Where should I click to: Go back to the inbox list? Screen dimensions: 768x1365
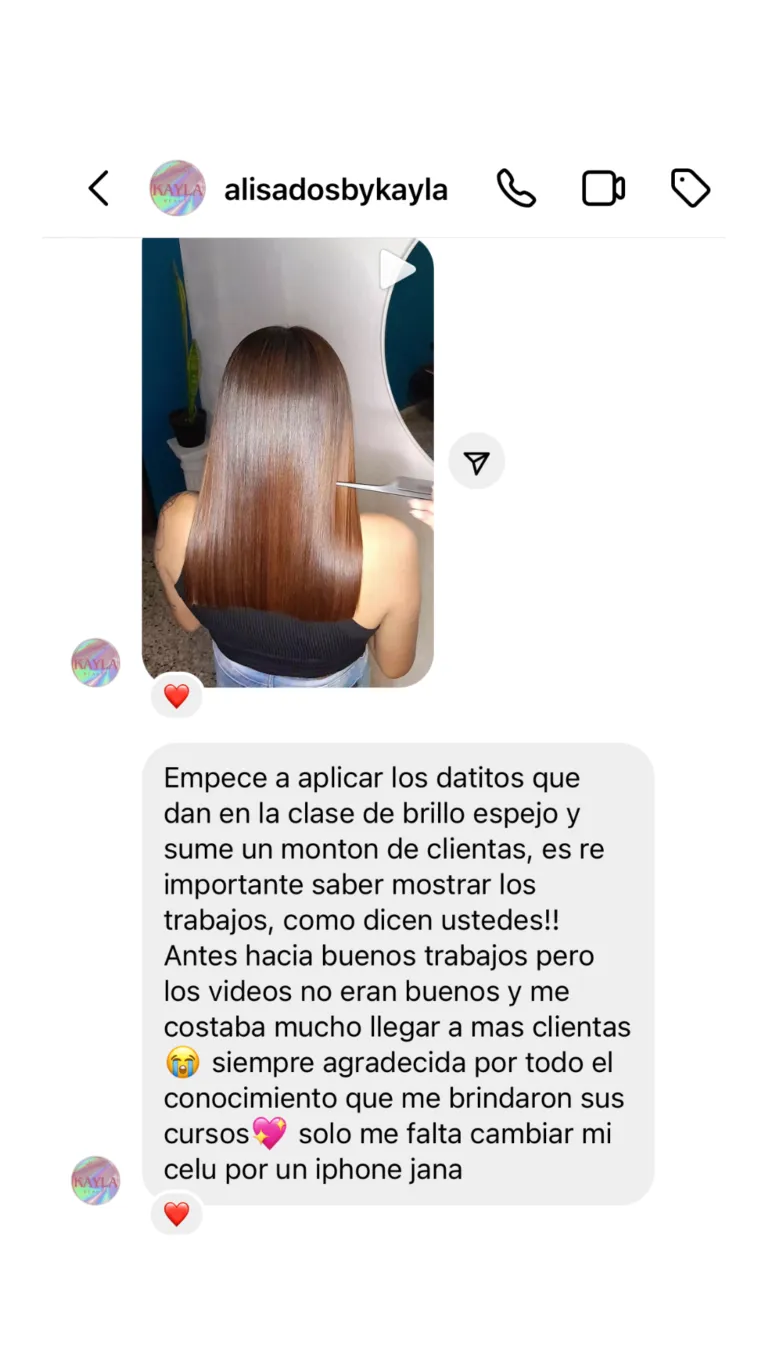point(98,188)
